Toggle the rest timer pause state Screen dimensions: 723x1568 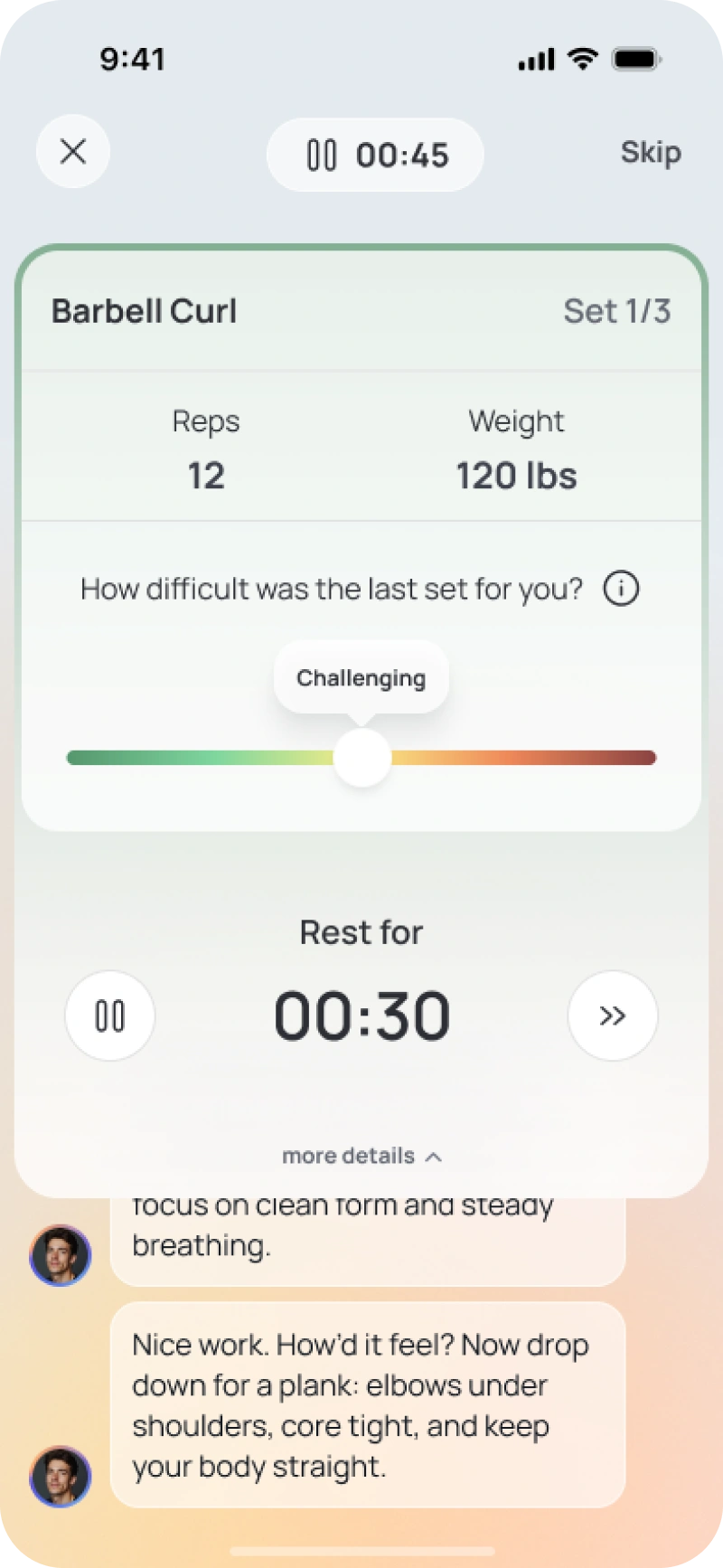110,1015
